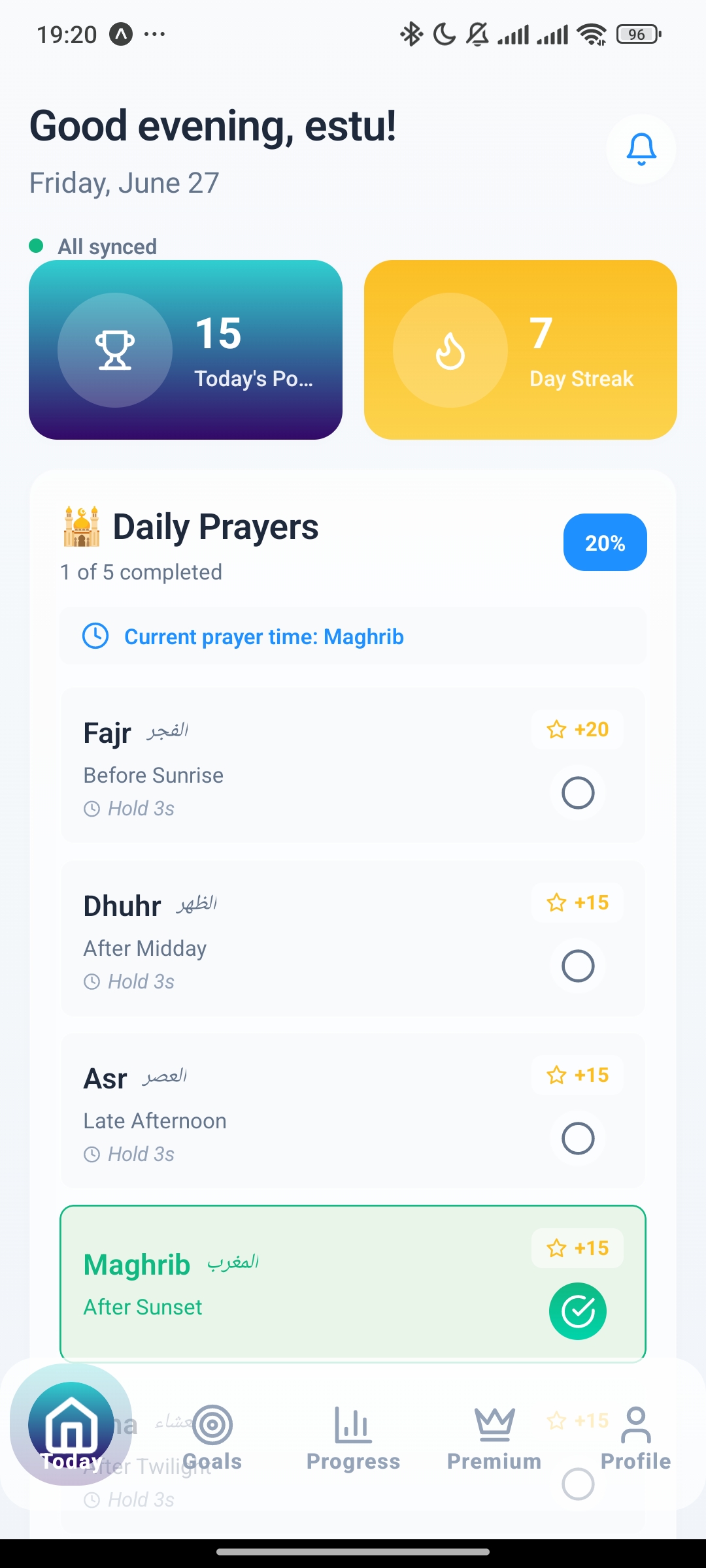Tap the trophy icon on Today's Points card
Viewport: 706px width, 1568px height.
115,350
